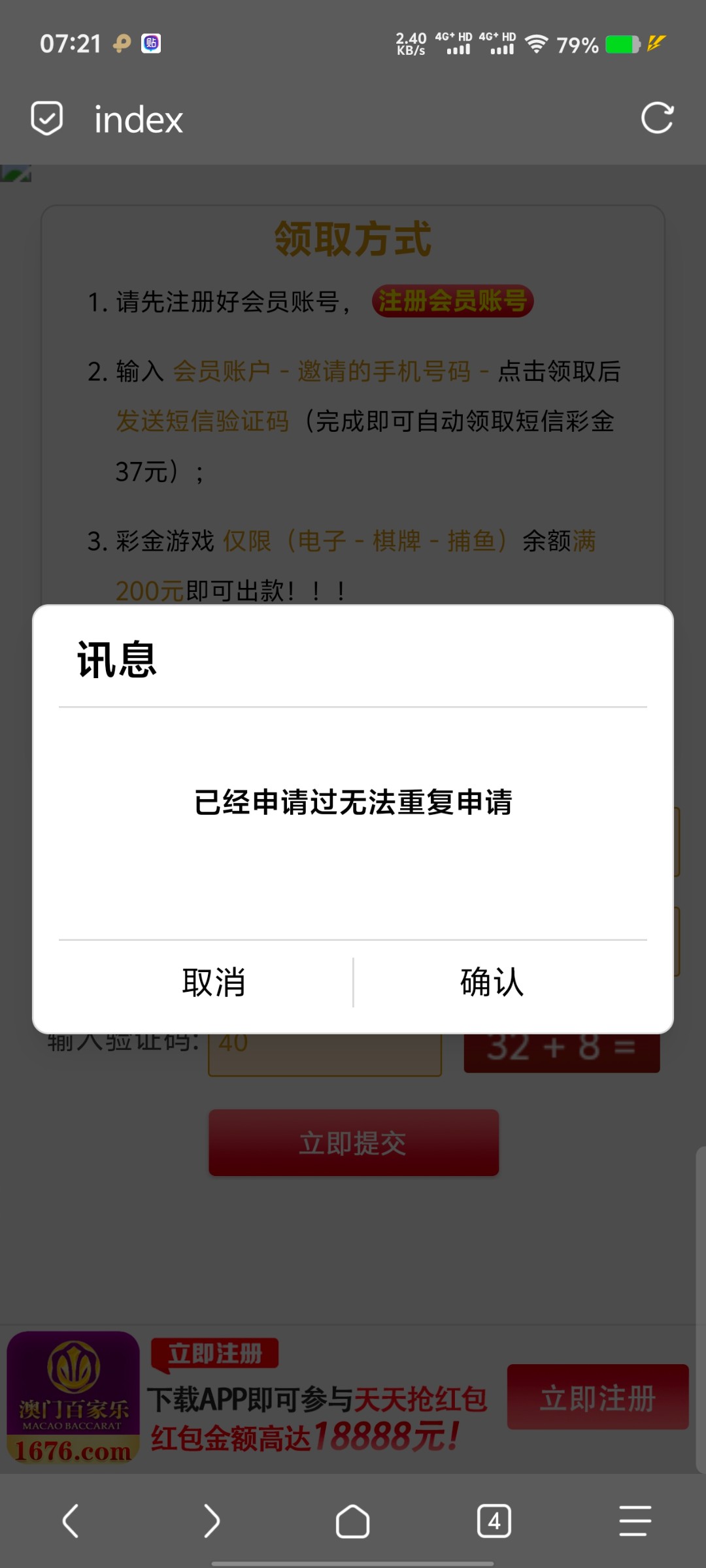This screenshot has height=1568, width=706.
Task: Open the site security shield icon
Action: (x=47, y=118)
